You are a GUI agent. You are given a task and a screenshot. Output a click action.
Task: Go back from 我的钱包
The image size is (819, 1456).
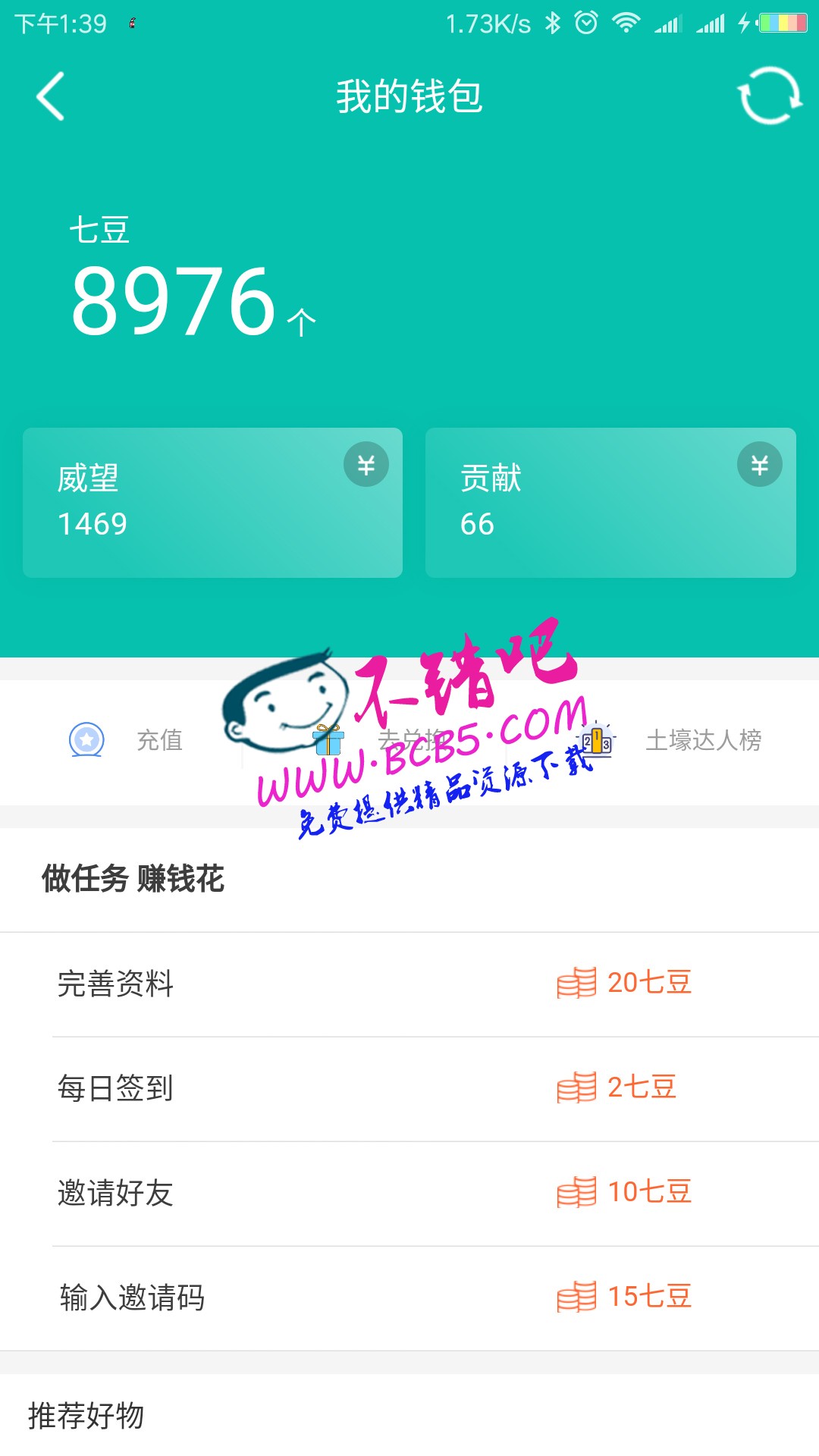(51, 96)
